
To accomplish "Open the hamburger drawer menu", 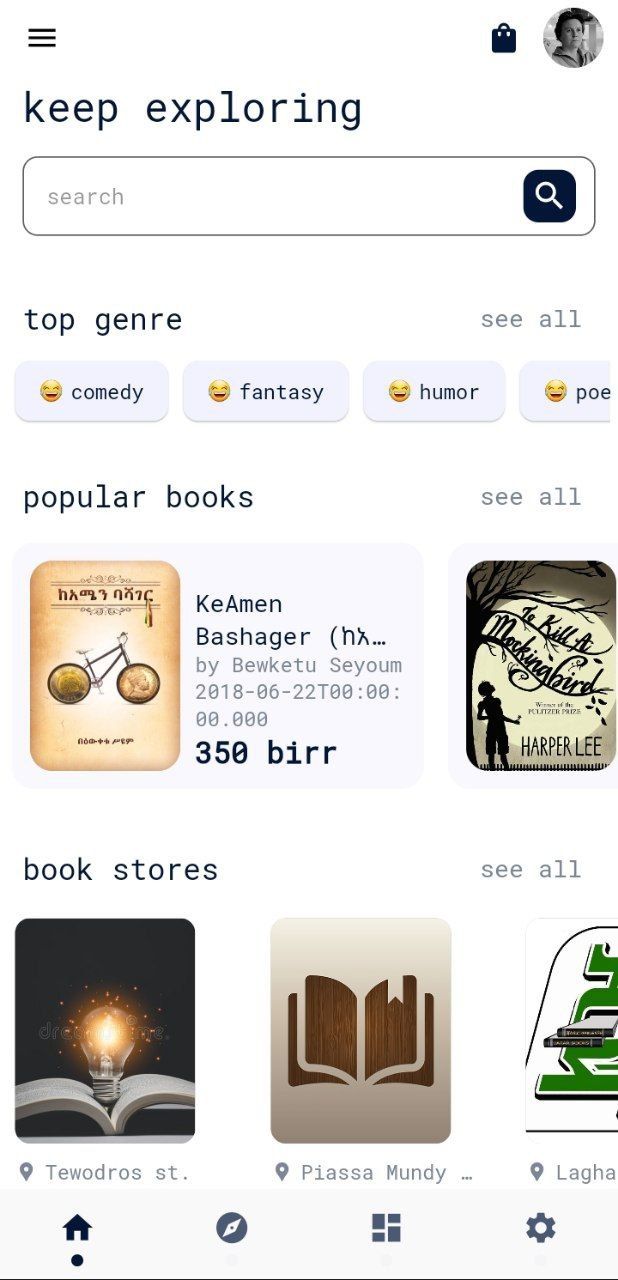I will 42,38.
